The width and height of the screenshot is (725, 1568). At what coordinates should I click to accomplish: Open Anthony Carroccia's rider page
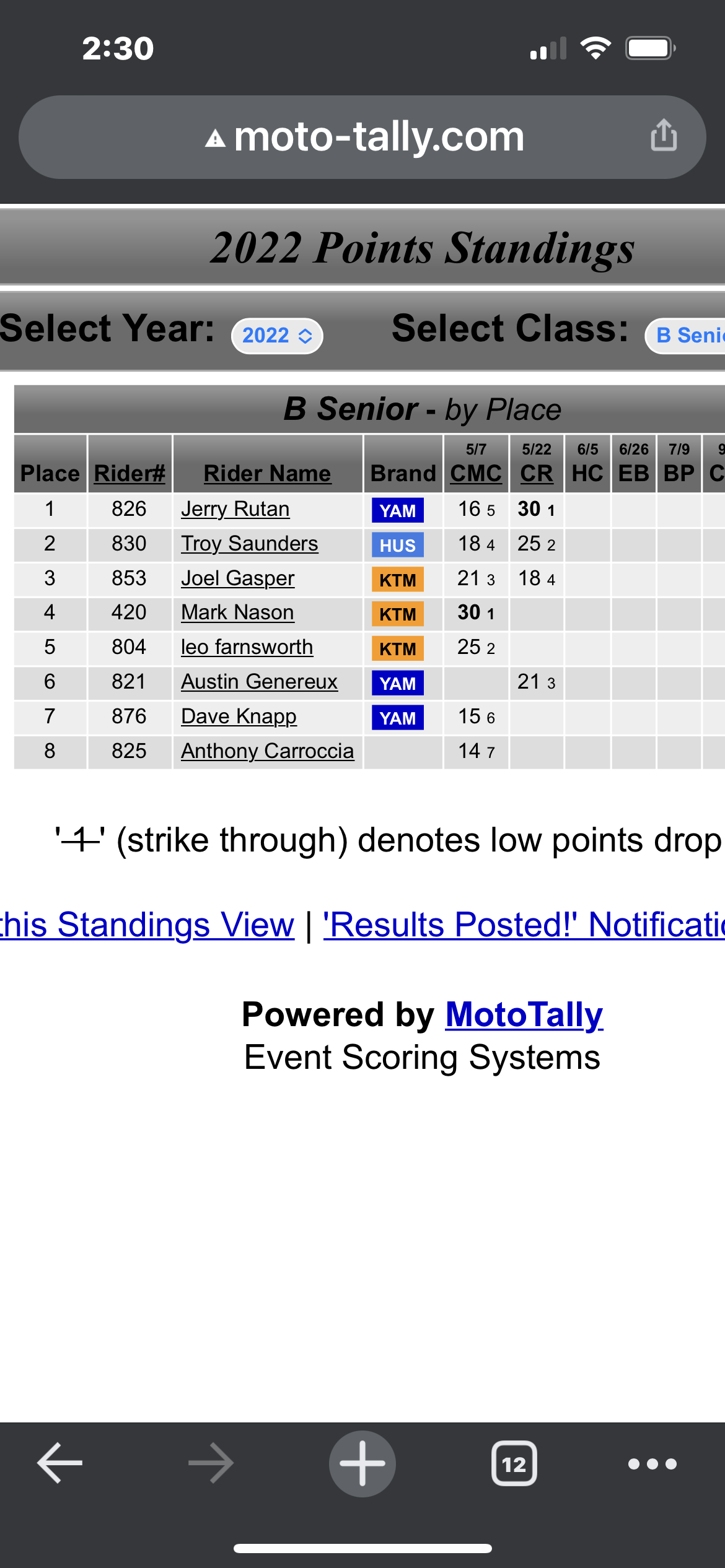coord(267,751)
